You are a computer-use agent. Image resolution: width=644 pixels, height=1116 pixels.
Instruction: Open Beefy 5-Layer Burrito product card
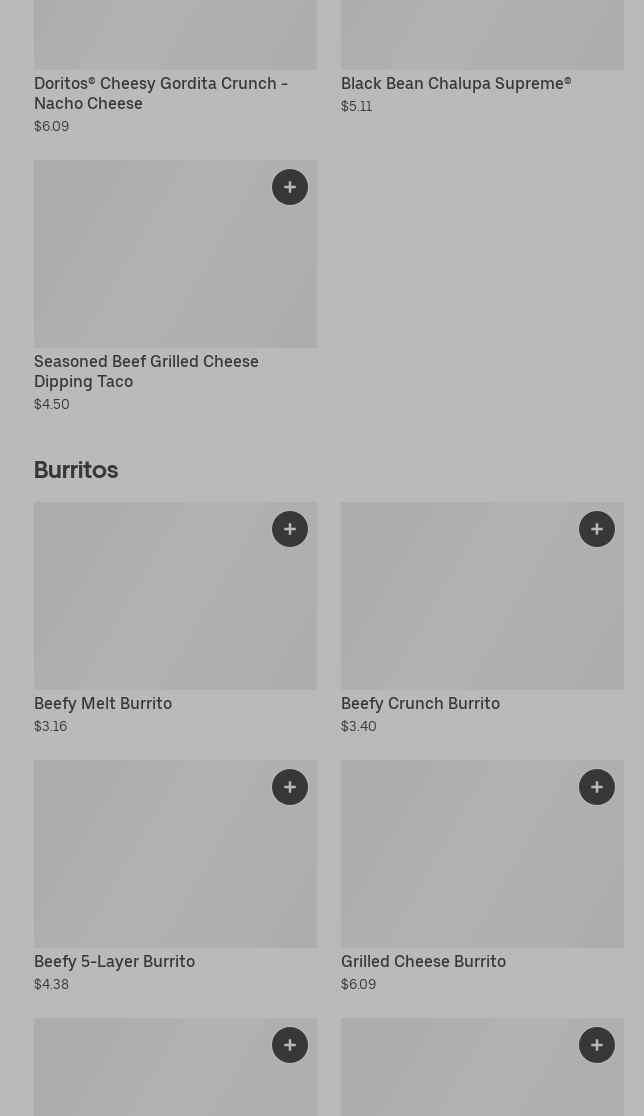coord(114,961)
